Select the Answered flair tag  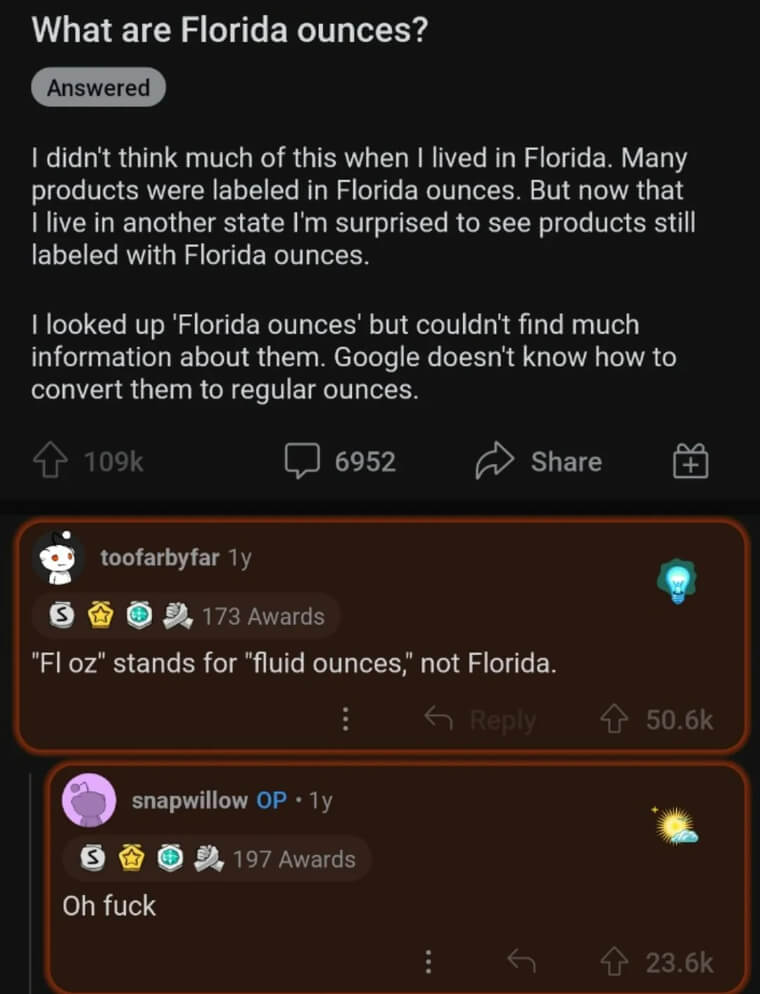(97, 87)
